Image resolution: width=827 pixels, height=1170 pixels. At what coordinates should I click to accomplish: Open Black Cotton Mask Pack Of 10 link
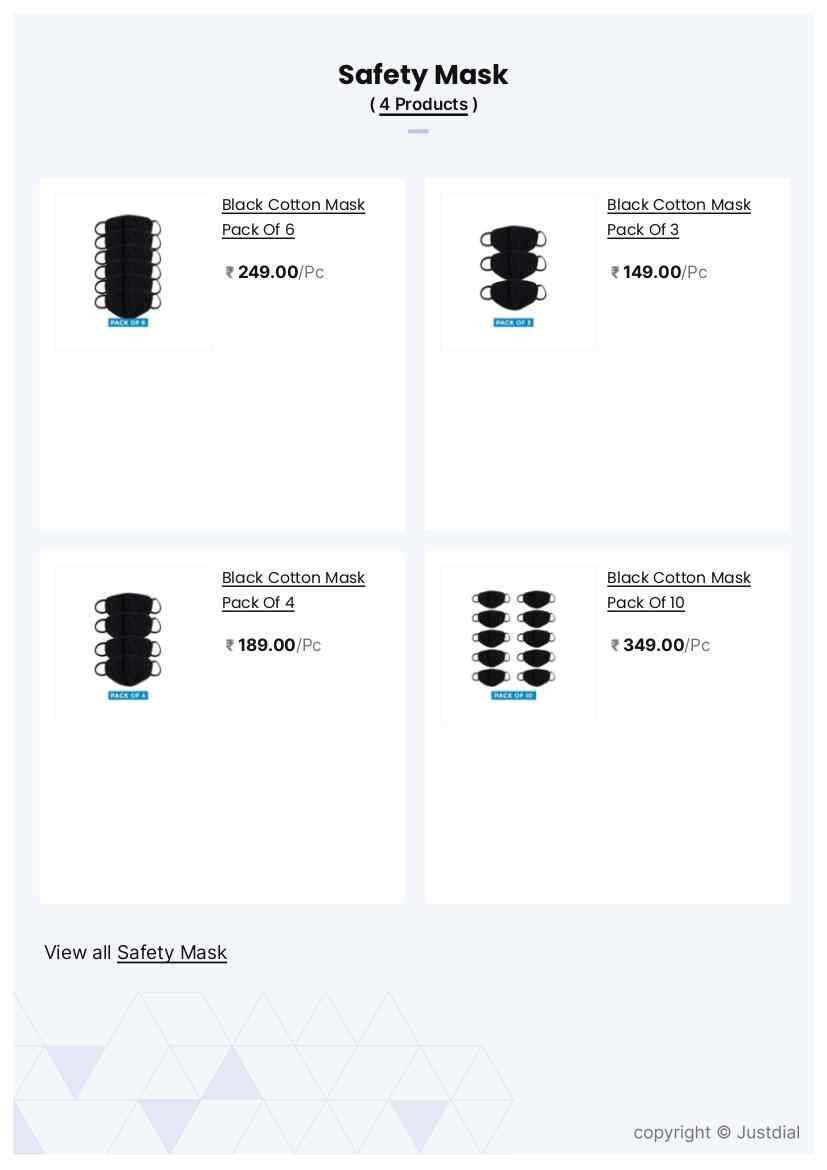tap(678, 589)
